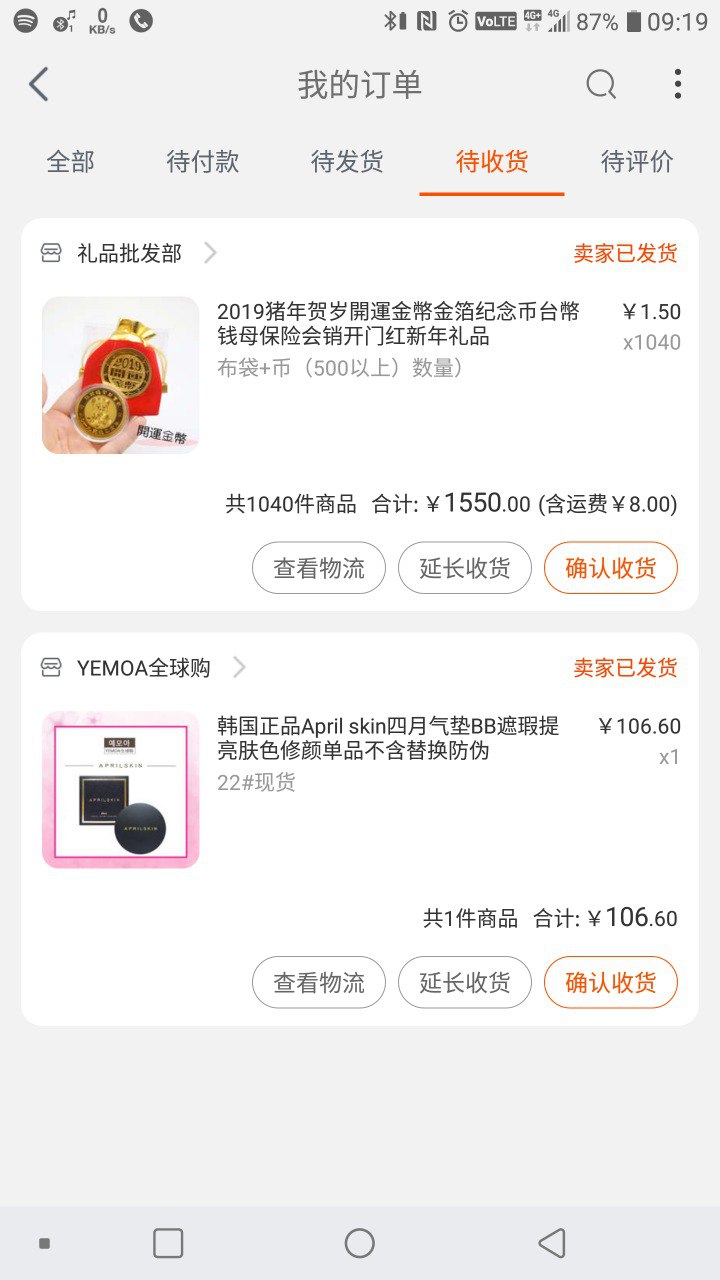View logistics for the gold coin order

tap(319, 568)
